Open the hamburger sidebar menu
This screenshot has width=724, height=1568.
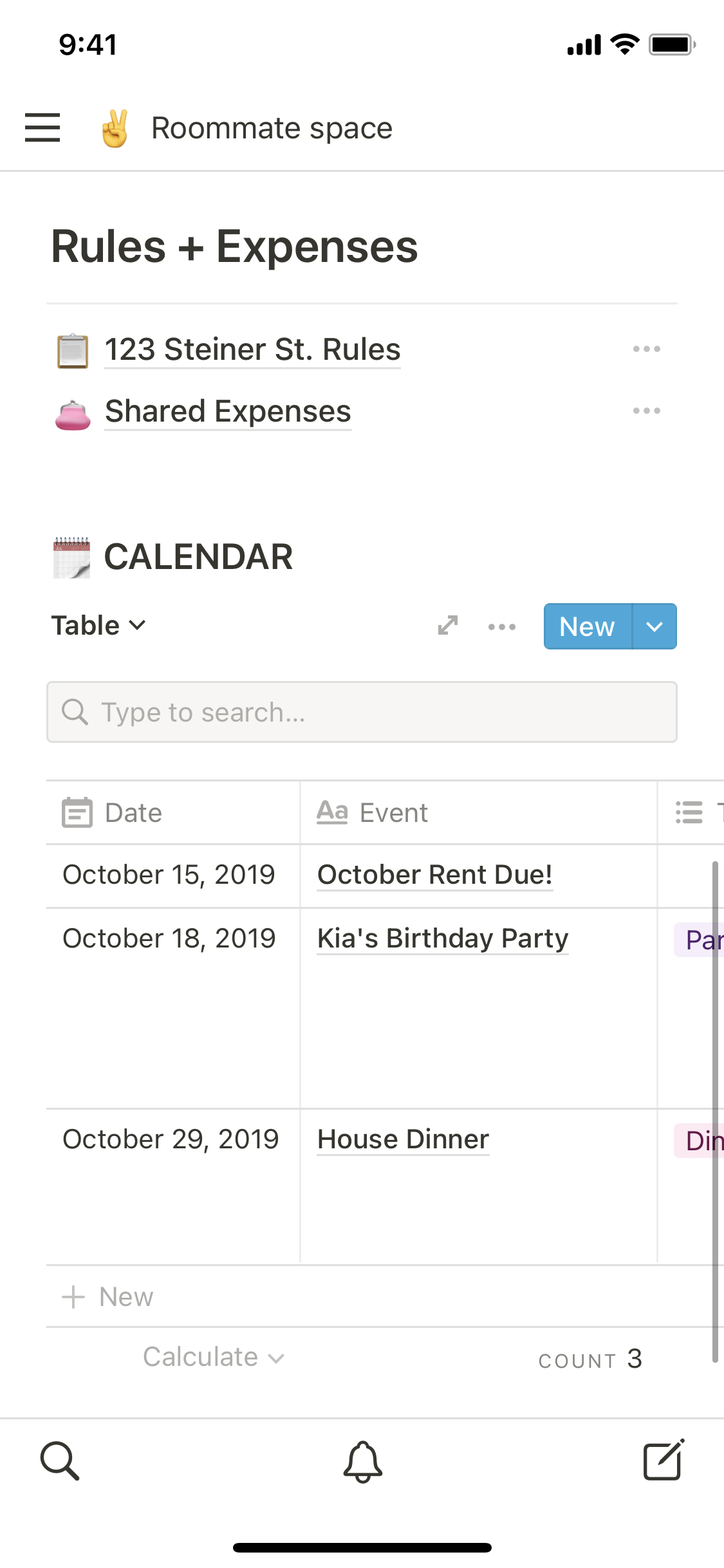click(42, 127)
